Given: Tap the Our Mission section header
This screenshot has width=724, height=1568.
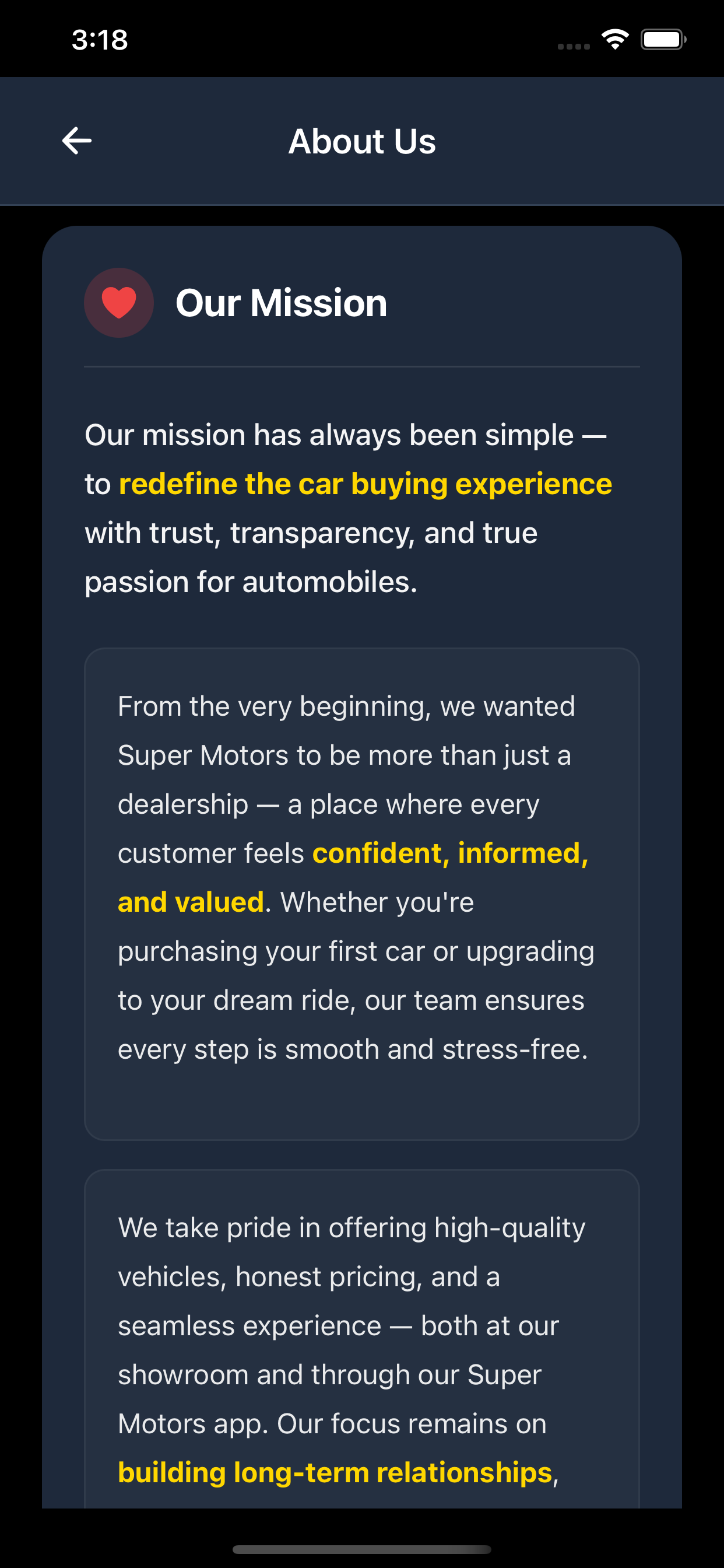Looking at the screenshot, I should point(280,302).
